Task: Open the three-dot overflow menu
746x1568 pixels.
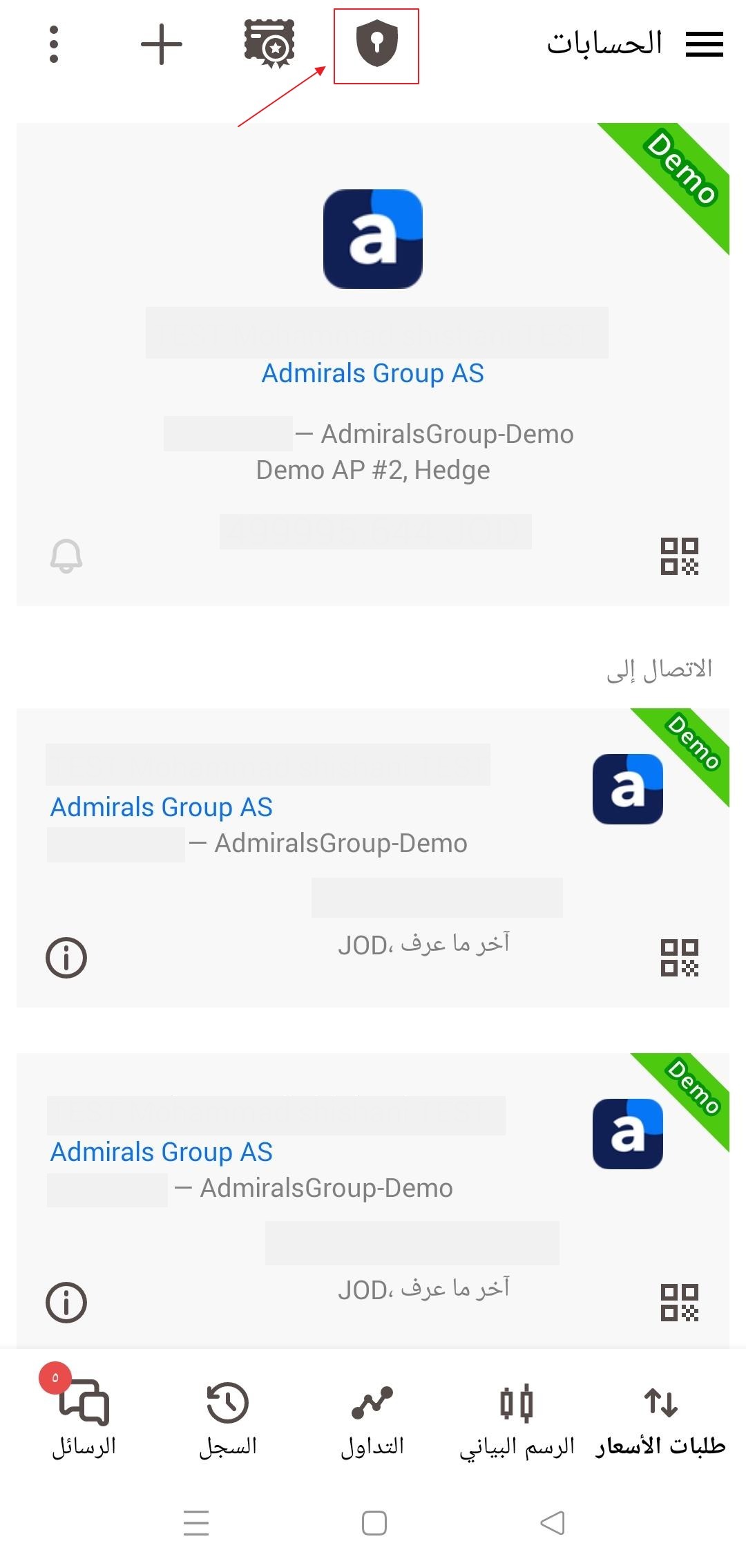Action: [x=54, y=44]
